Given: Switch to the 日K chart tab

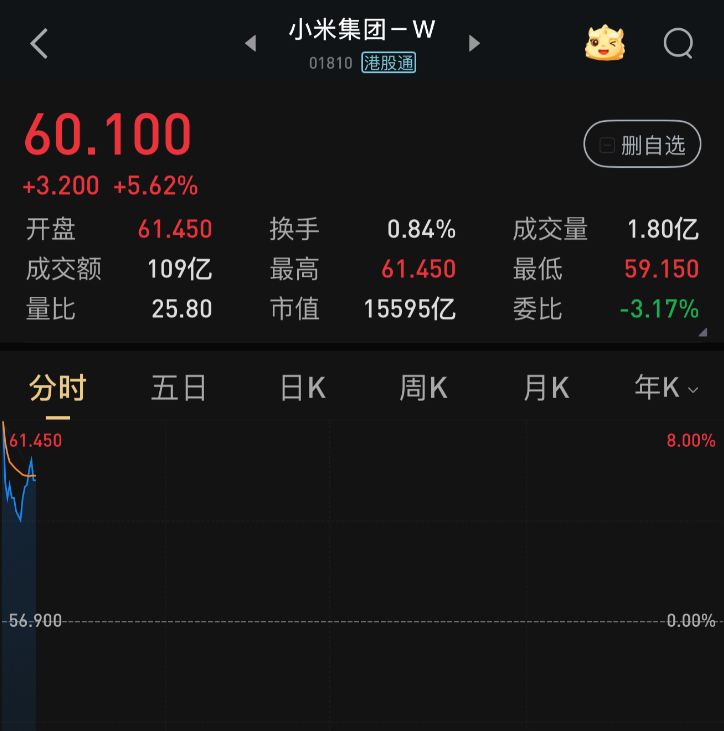Looking at the screenshot, I should pos(302,388).
